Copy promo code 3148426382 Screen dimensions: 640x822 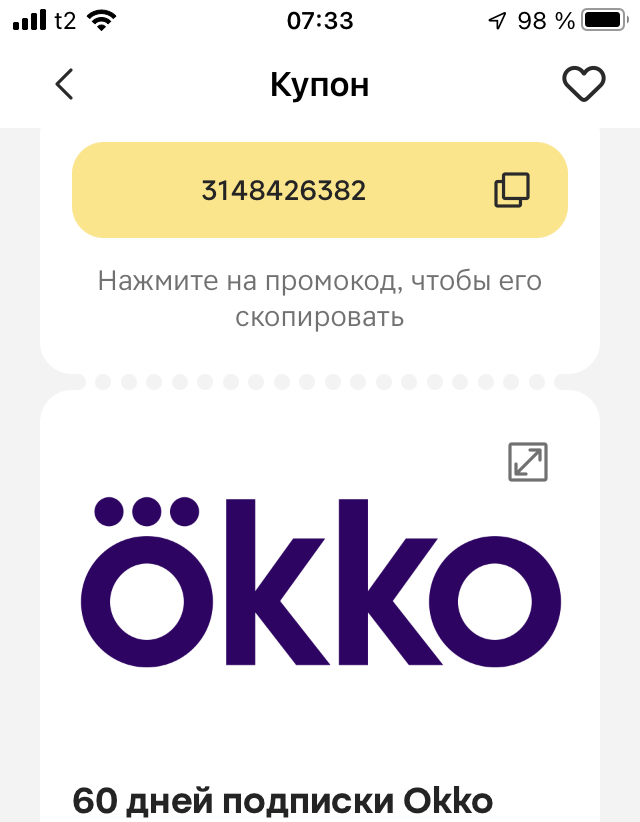[512, 190]
